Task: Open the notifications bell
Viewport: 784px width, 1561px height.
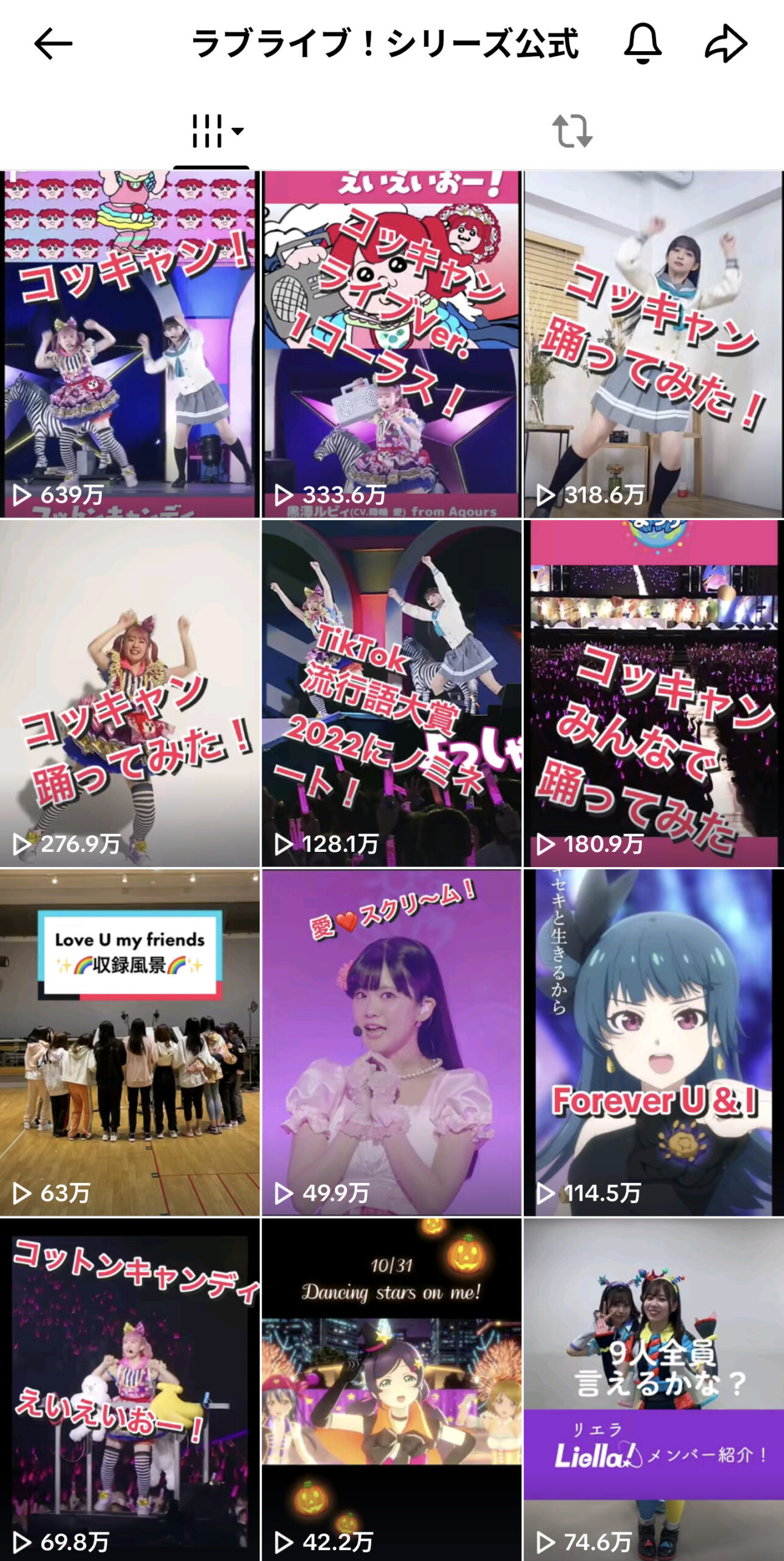Action: coord(643,43)
